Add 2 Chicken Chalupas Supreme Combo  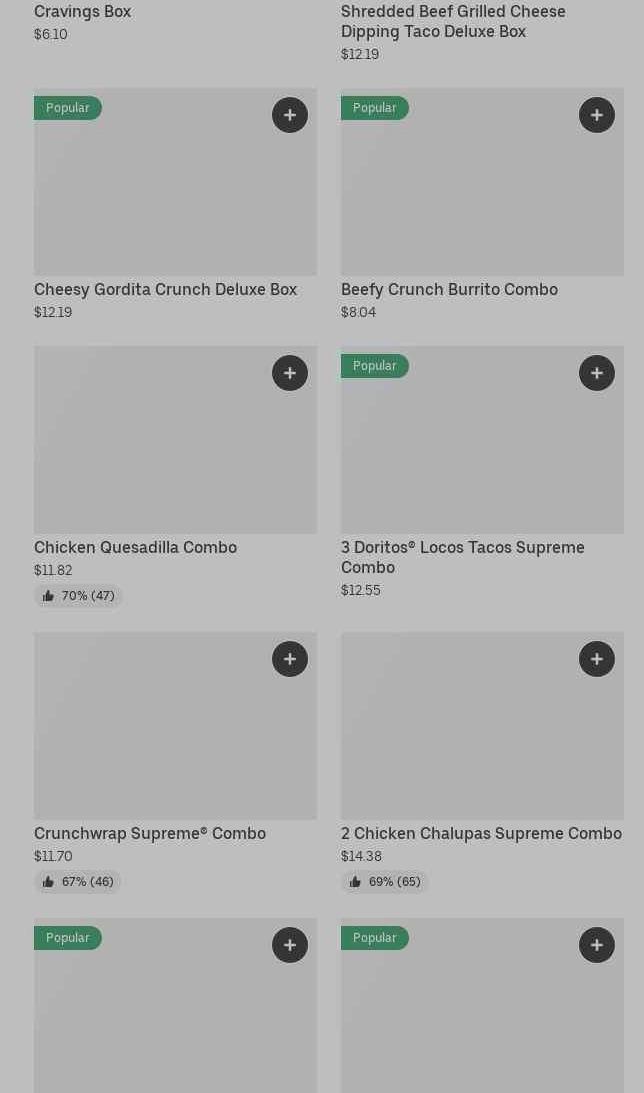(597, 659)
